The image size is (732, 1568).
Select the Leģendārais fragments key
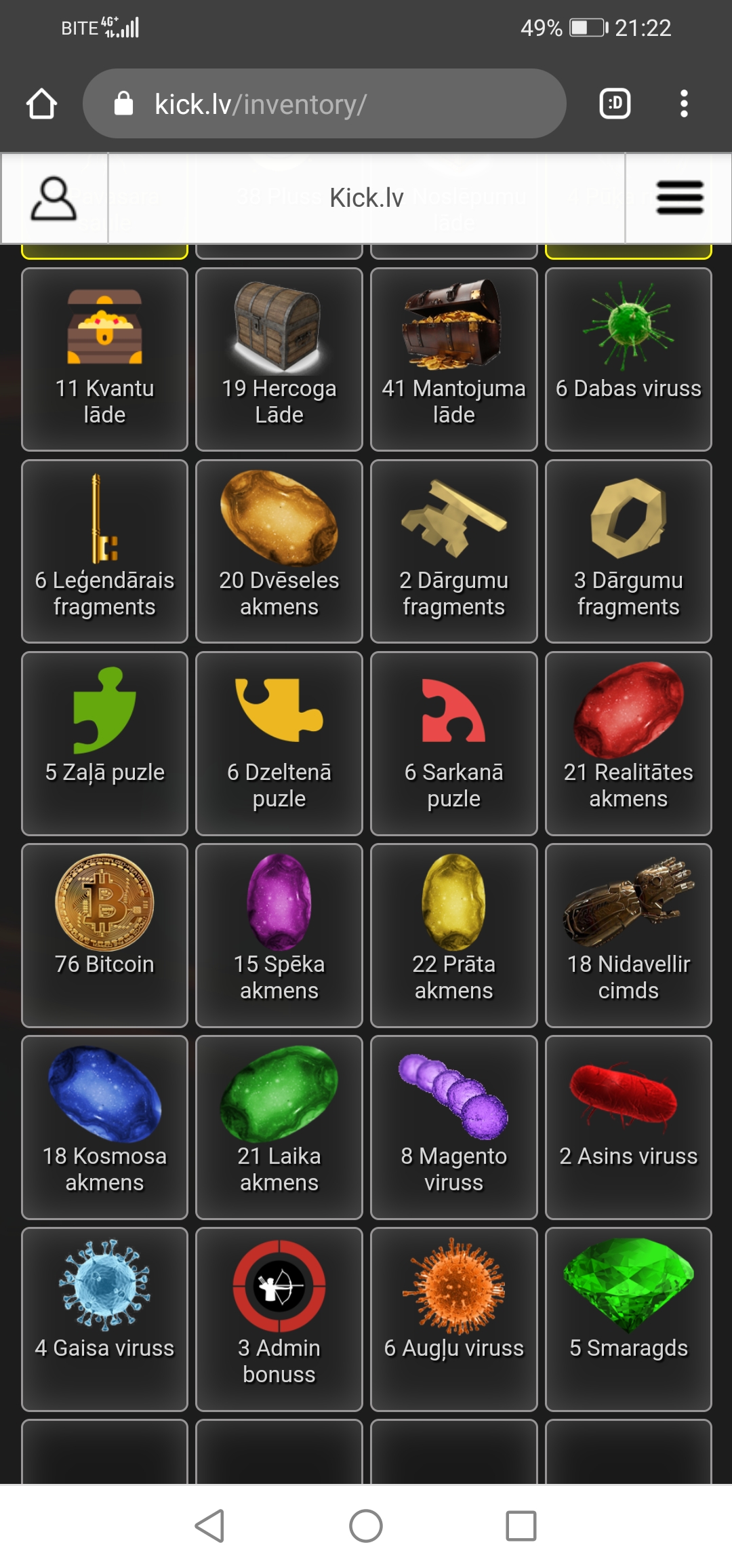coord(104,551)
